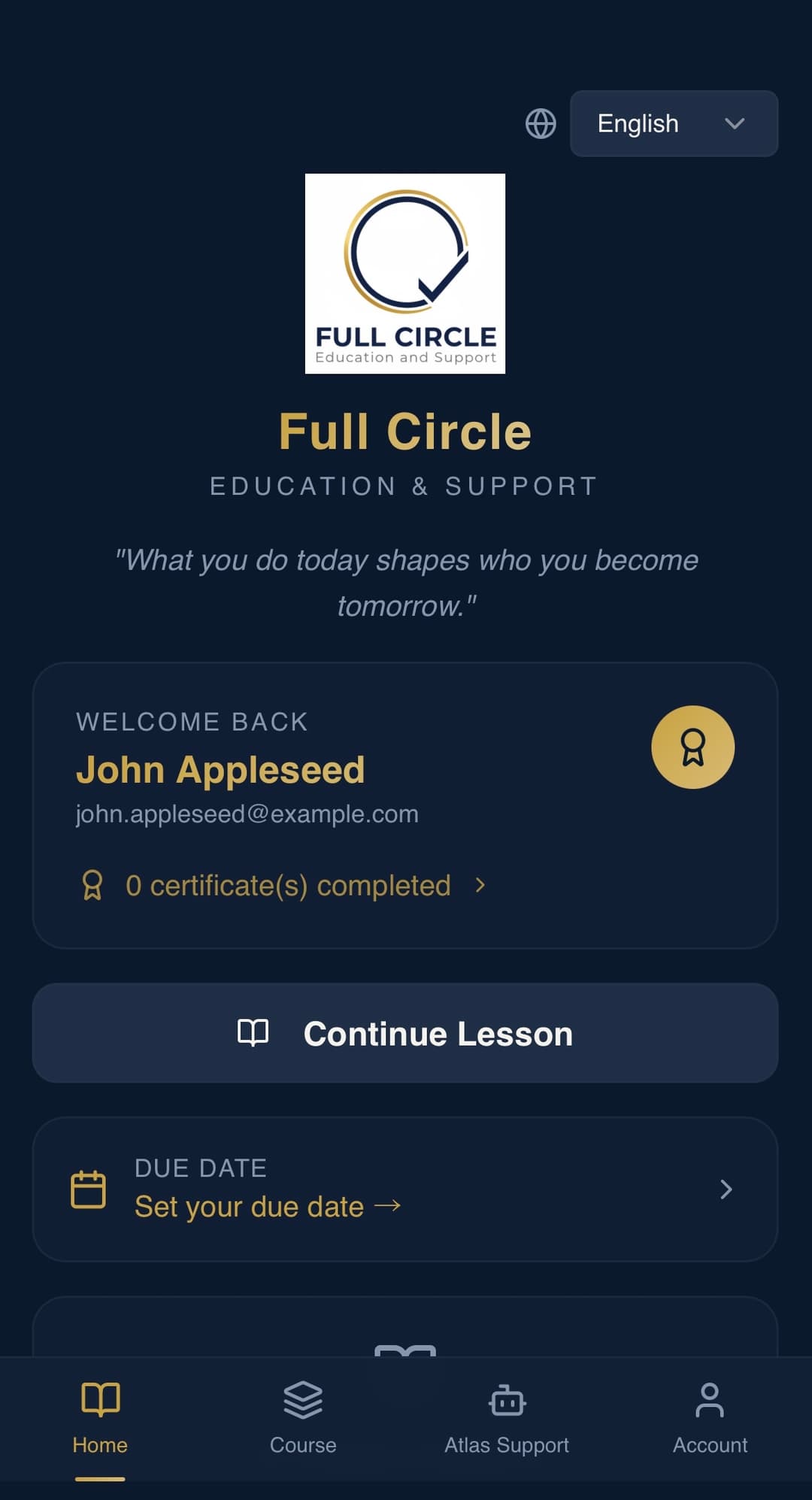Click the language dropdown chevron arrow
This screenshot has width=812, height=1500.
click(735, 123)
